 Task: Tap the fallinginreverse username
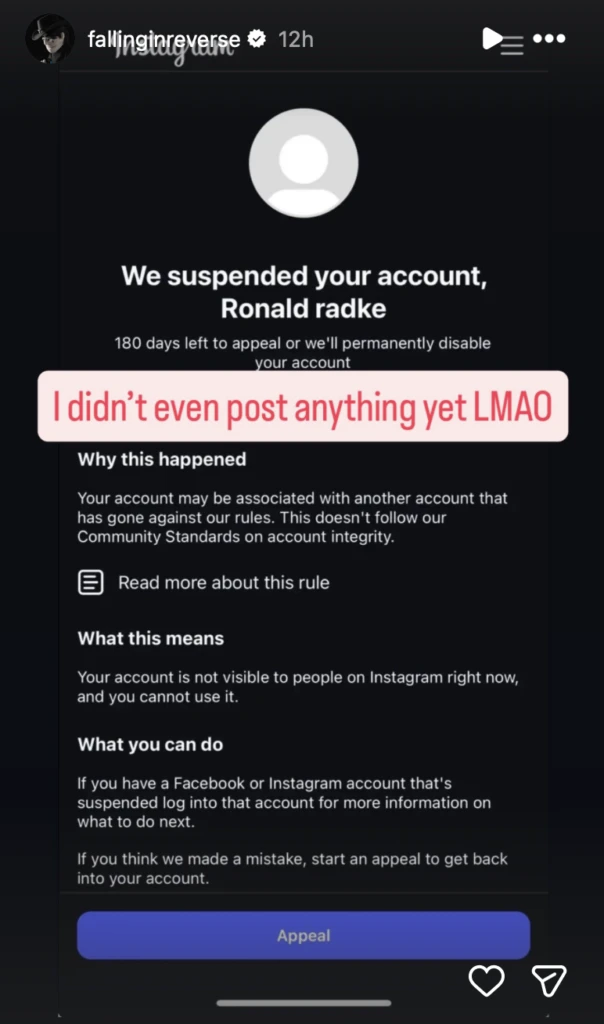click(165, 40)
